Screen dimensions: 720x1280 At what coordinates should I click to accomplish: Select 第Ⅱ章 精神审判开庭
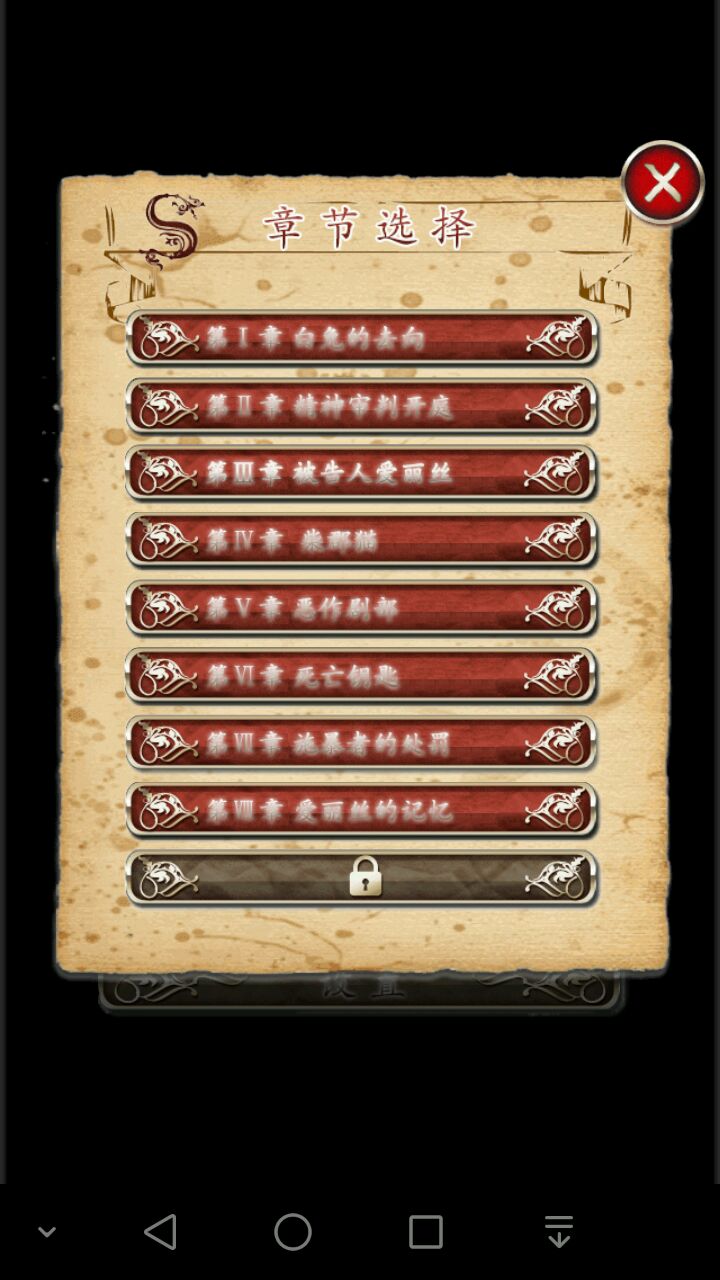click(x=361, y=406)
